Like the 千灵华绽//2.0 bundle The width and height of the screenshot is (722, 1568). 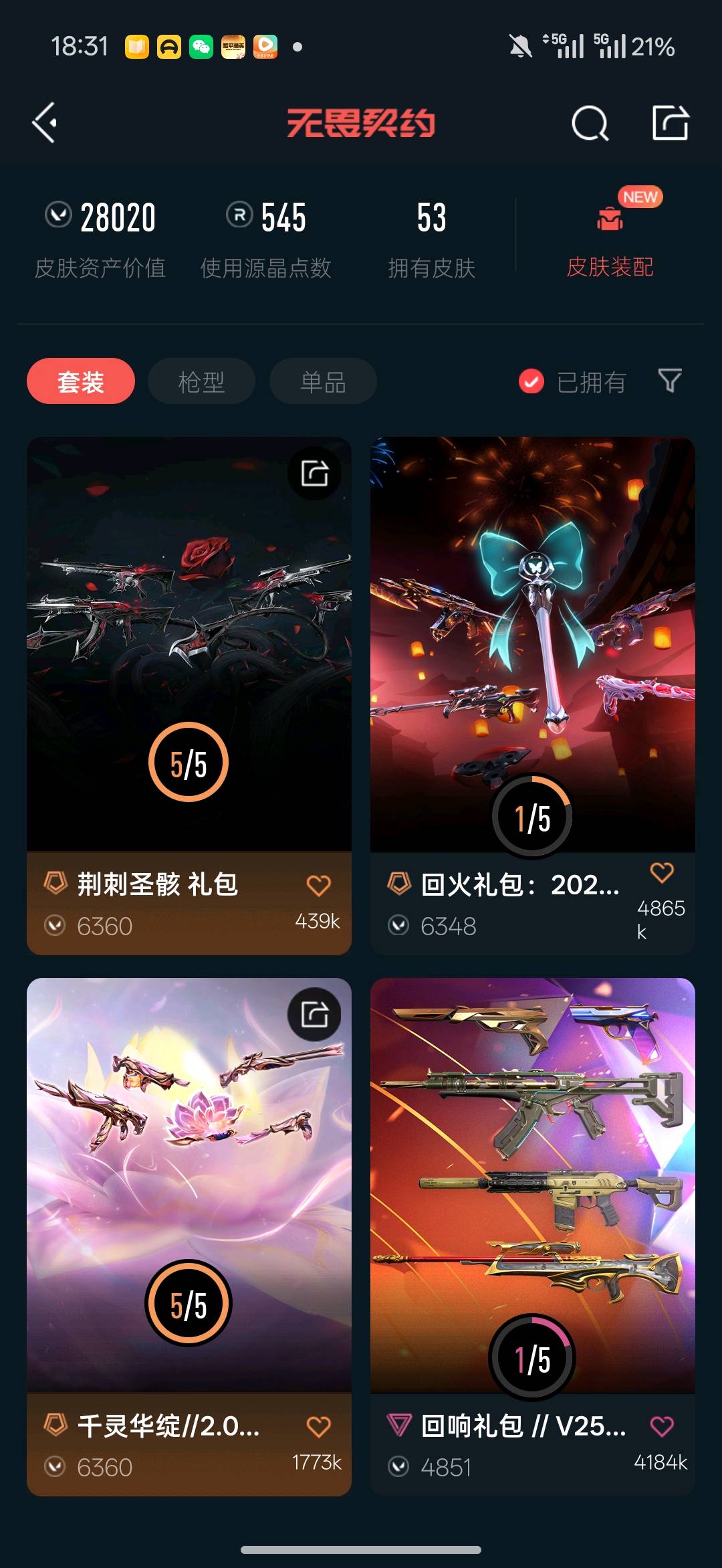click(318, 1427)
